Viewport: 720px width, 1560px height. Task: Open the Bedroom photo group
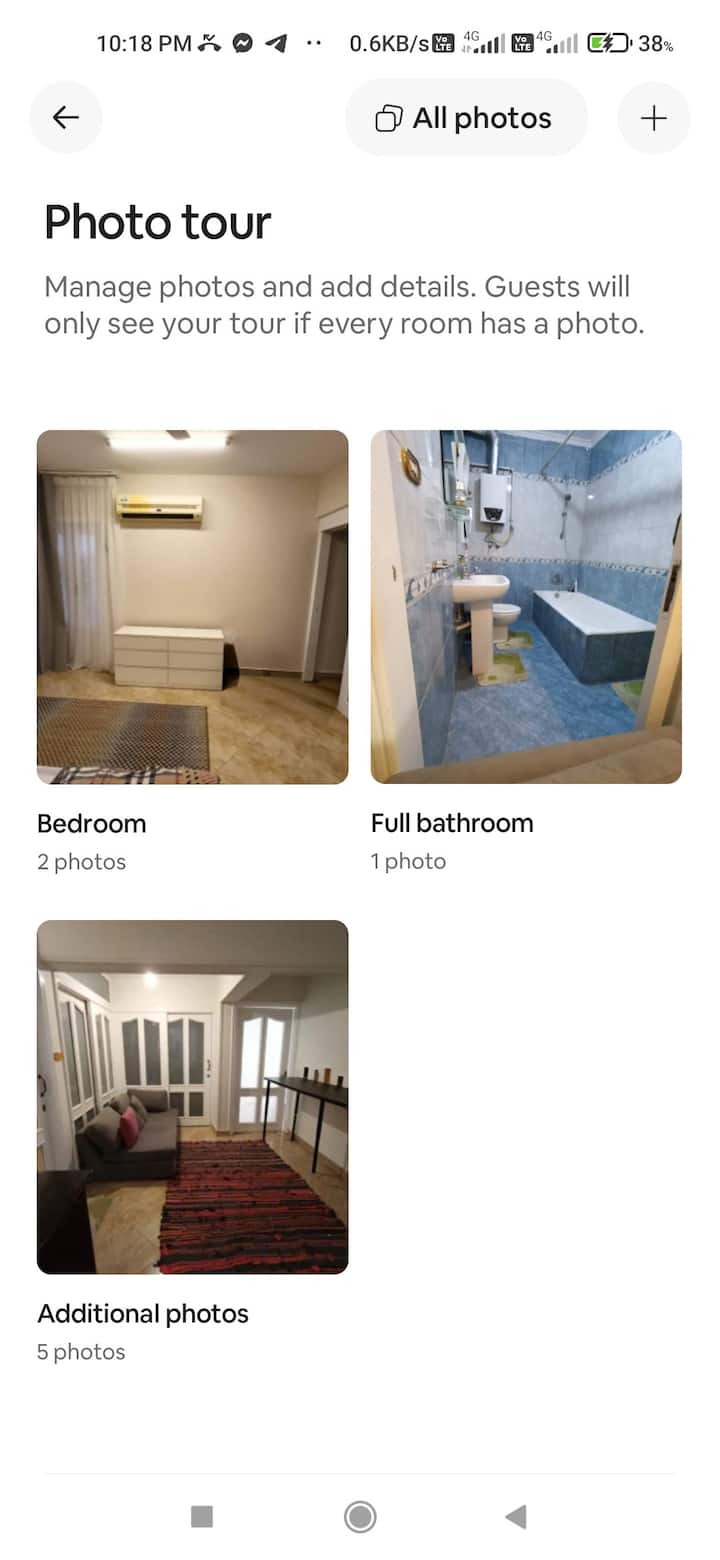(x=192, y=607)
